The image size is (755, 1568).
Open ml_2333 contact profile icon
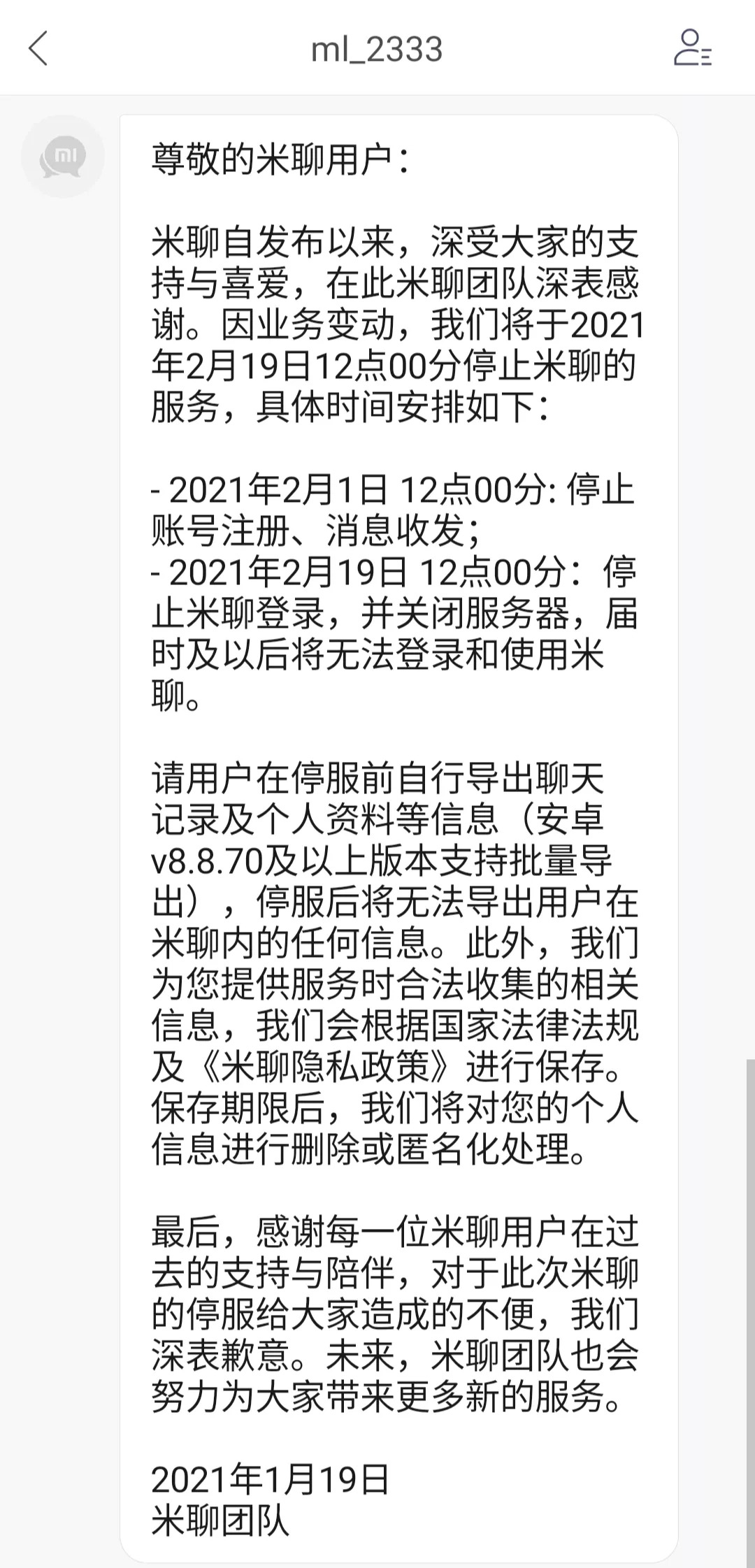pyautogui.click(x=692, y=48)
